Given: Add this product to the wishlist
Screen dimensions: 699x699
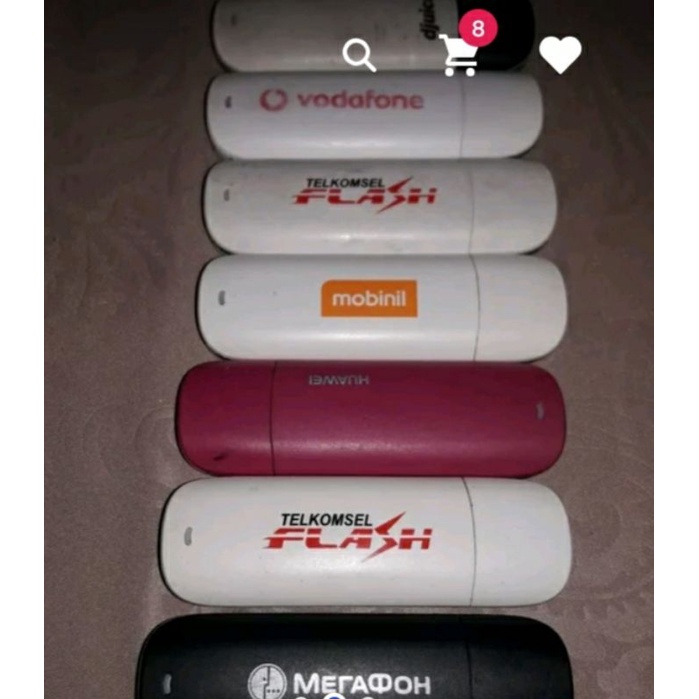Looking at the screenshot, I should pos(560,55).
